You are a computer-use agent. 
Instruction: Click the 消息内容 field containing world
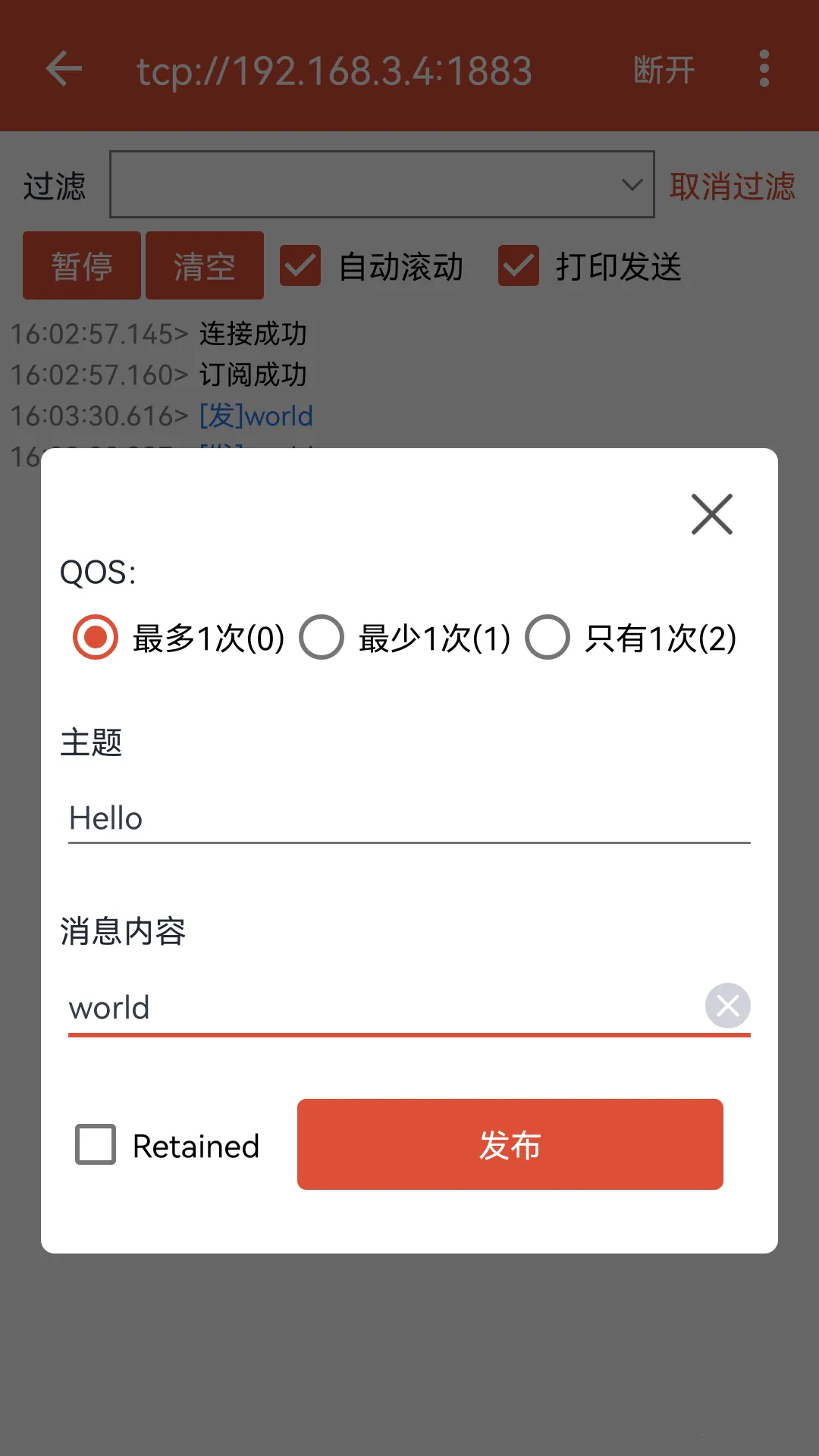tap(379, 1007)
